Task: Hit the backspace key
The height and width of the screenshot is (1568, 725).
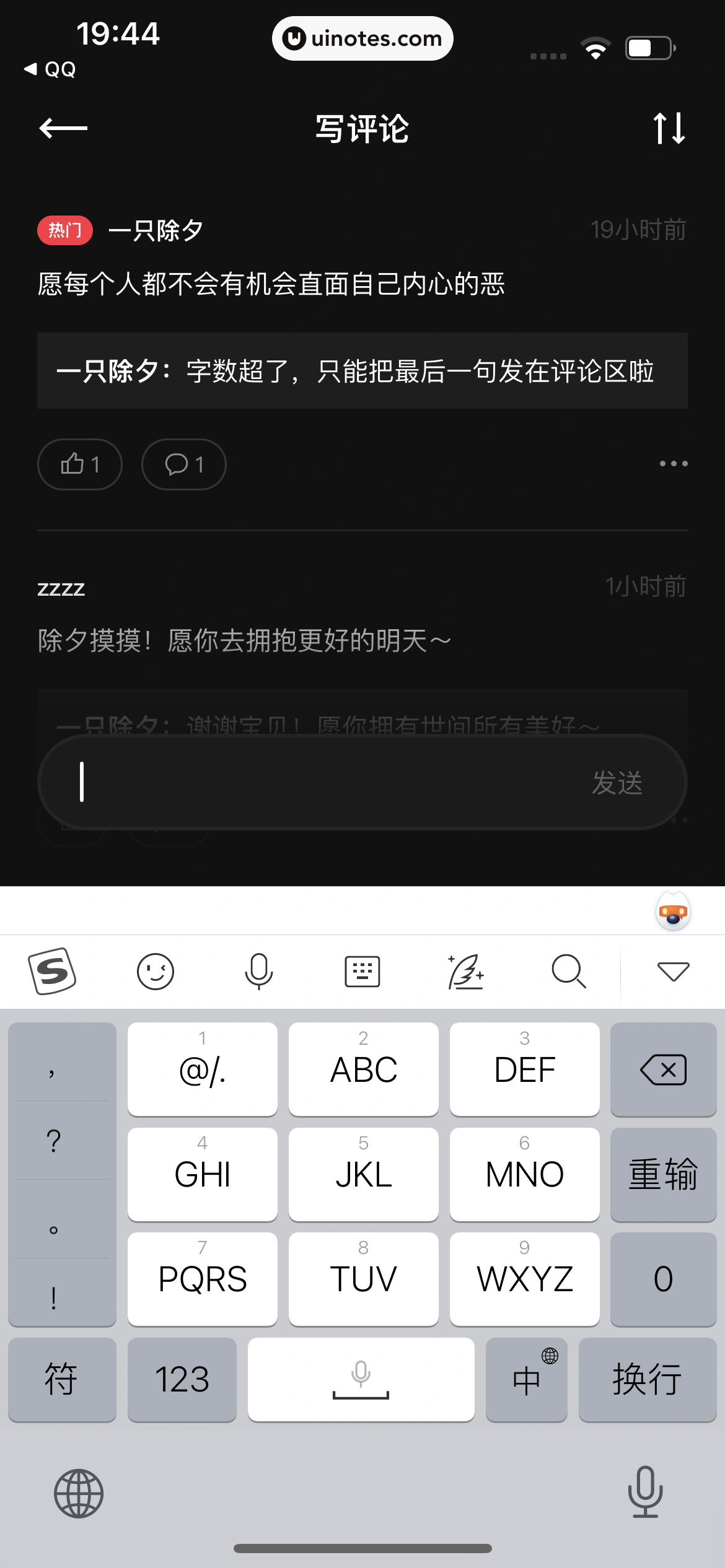Action: pyautogui.click(x=663, y=1069)
